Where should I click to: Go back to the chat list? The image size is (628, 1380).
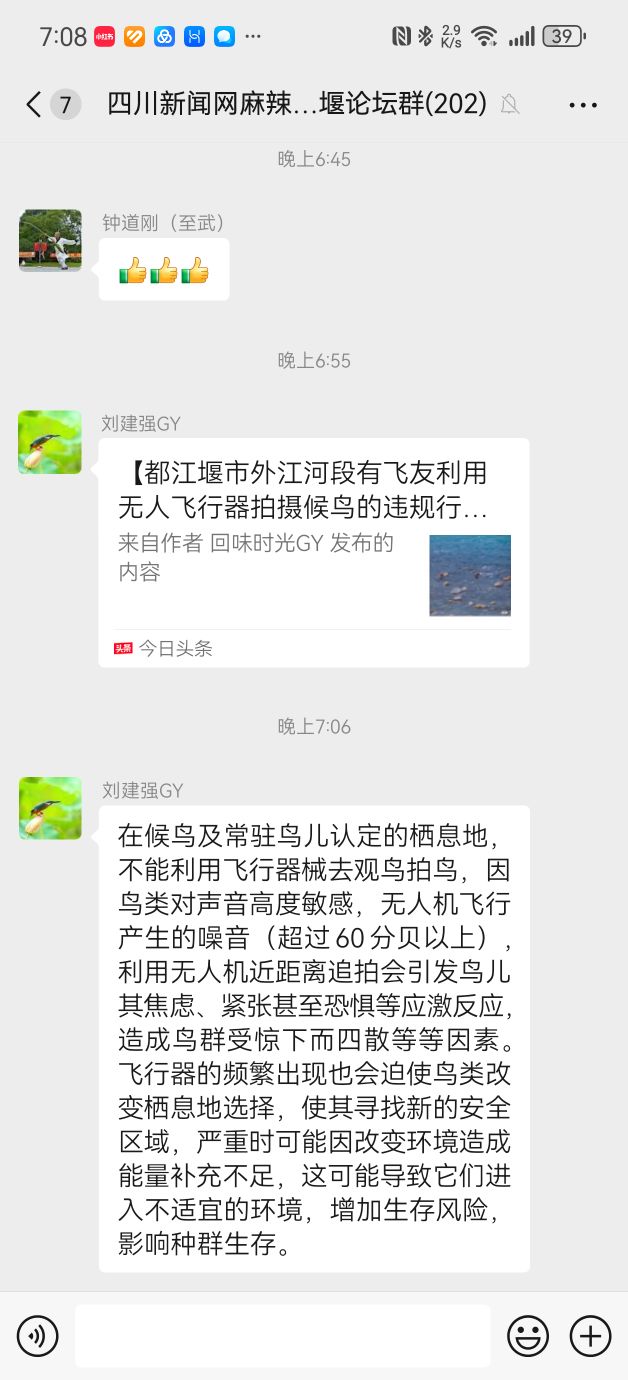click(34, 104)
